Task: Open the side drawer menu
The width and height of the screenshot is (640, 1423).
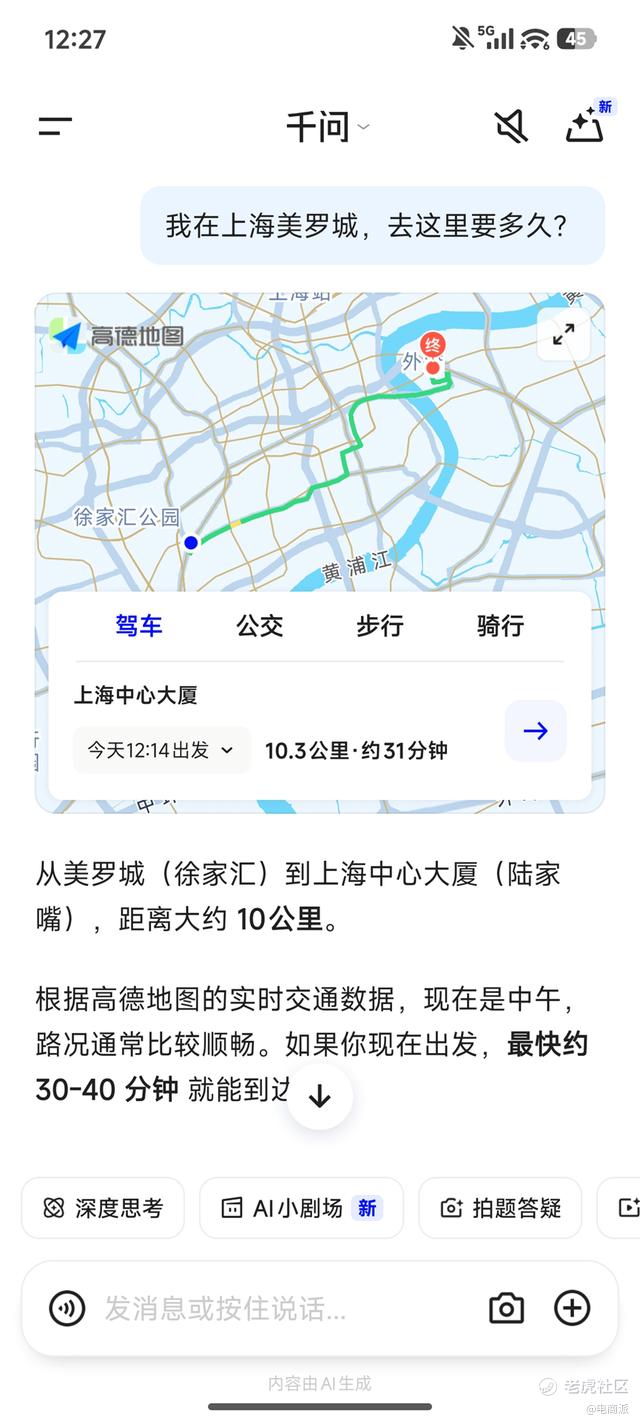Action: point(55,127)
